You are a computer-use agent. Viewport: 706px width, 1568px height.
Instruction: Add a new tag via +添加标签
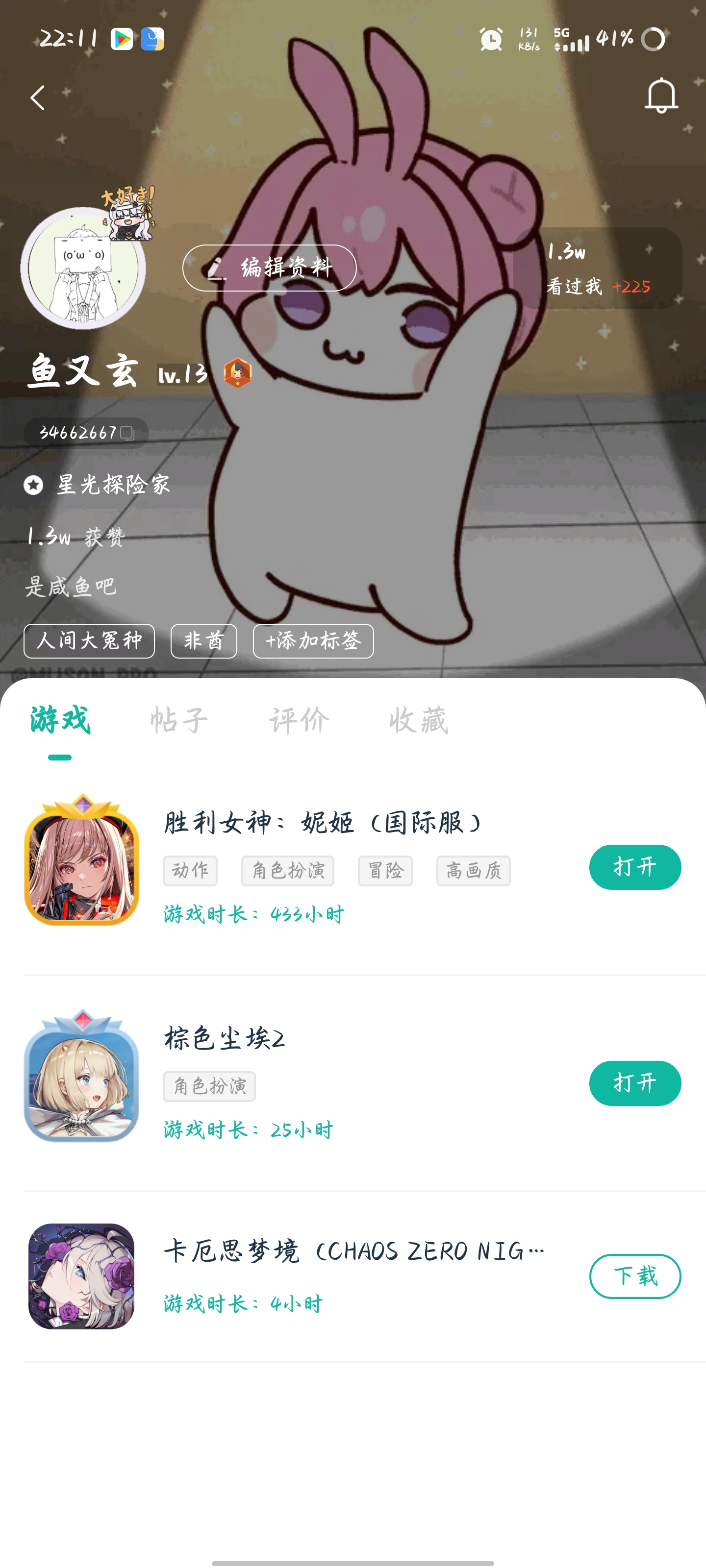pyautogui.click(x=313, y=641)
